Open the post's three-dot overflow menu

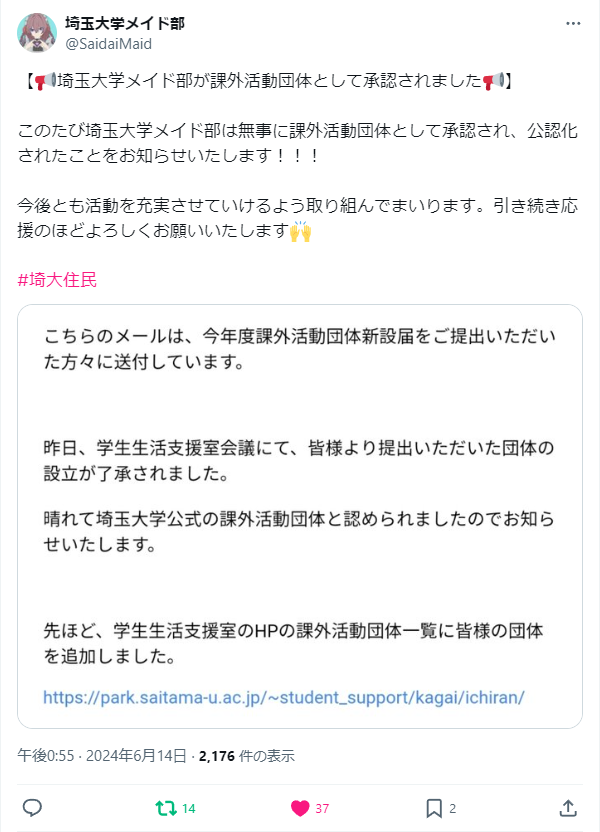point(572,23)
